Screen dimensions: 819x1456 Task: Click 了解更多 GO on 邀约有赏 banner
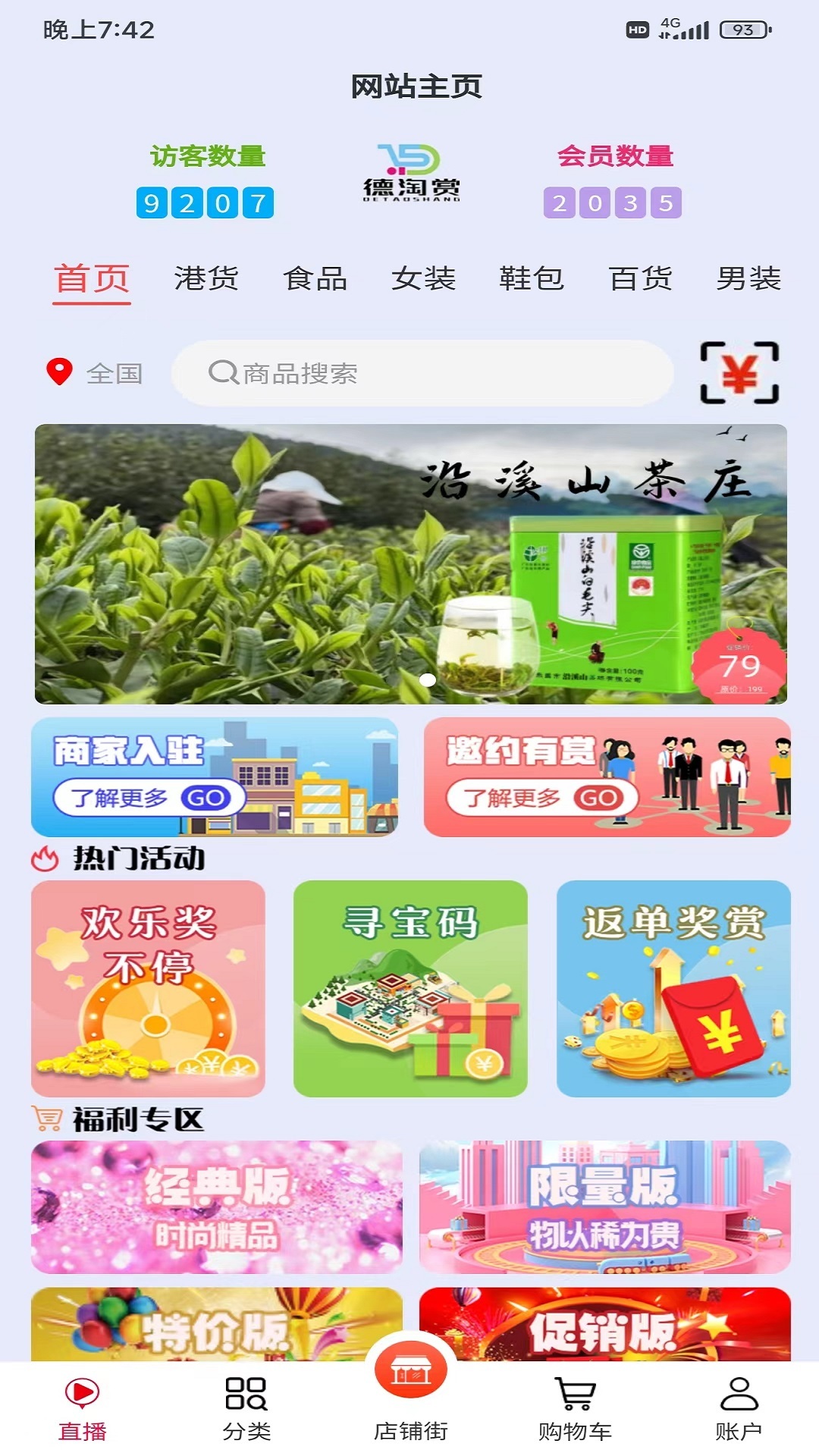(x=541, y=798)
